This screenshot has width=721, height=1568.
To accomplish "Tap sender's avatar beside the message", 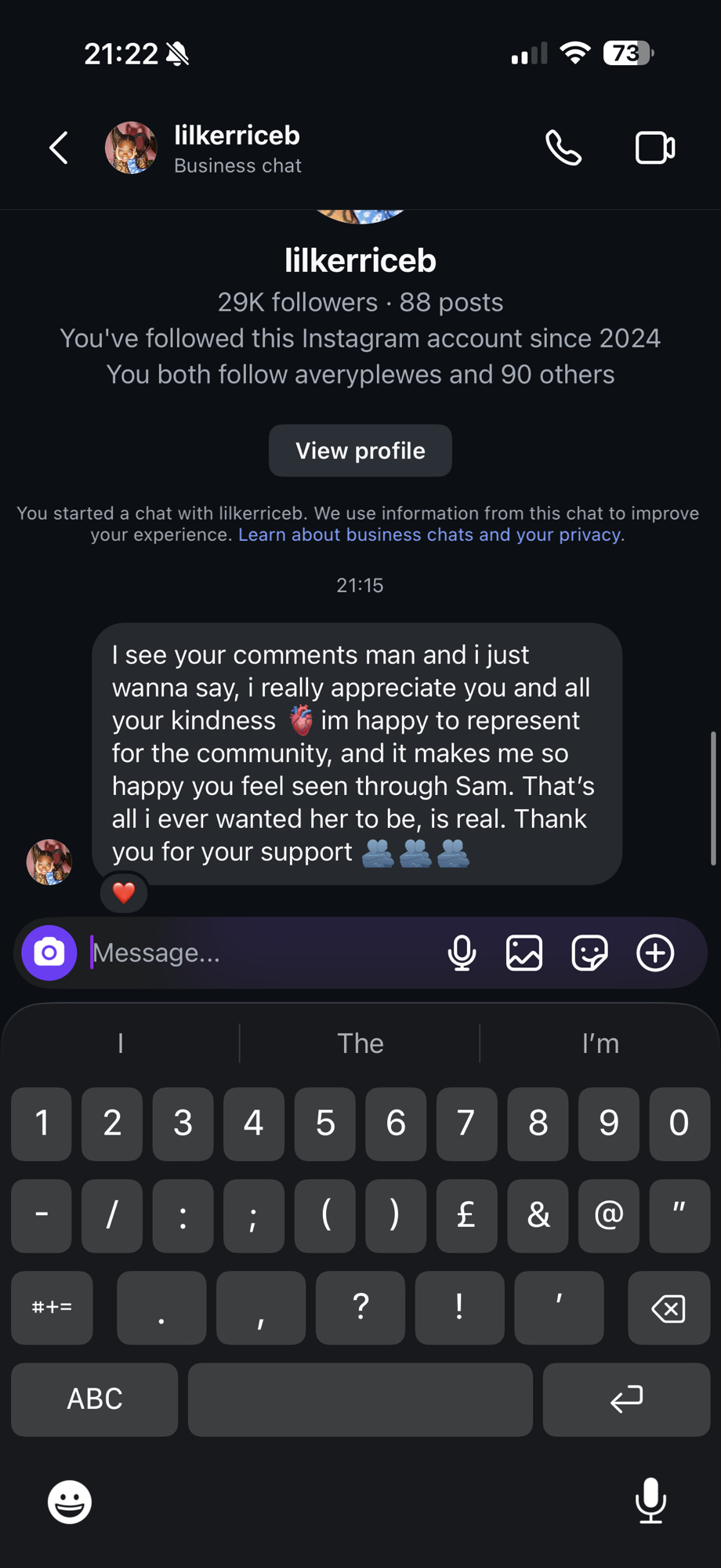I will [49, 862].
